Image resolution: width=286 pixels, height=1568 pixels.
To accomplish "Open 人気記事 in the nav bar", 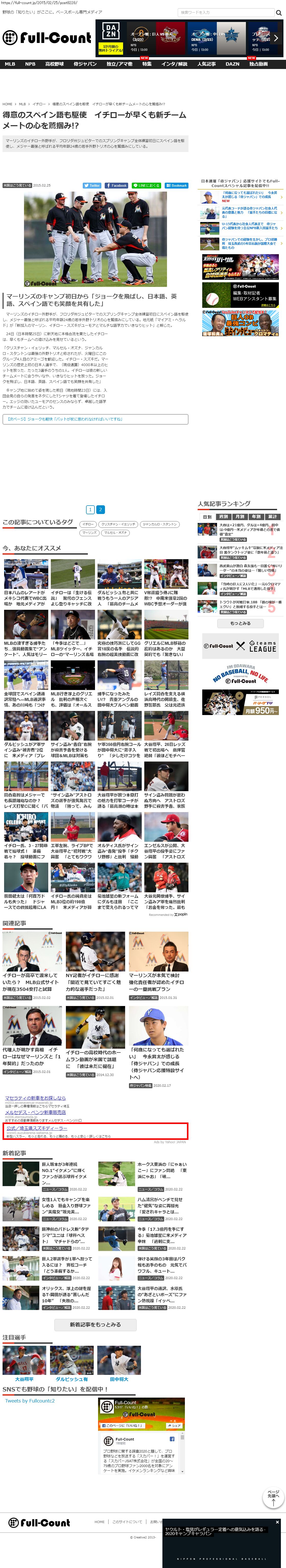I will coord(206,64).
